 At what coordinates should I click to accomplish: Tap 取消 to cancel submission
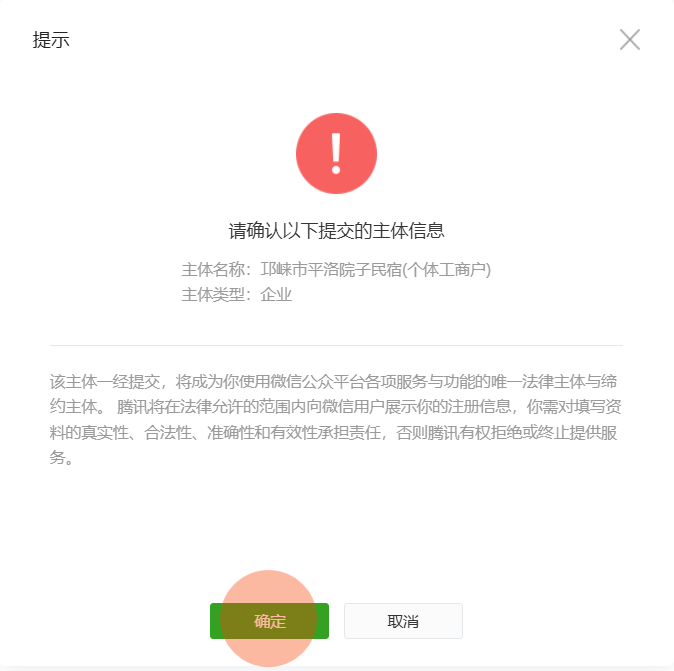(403, 621)
